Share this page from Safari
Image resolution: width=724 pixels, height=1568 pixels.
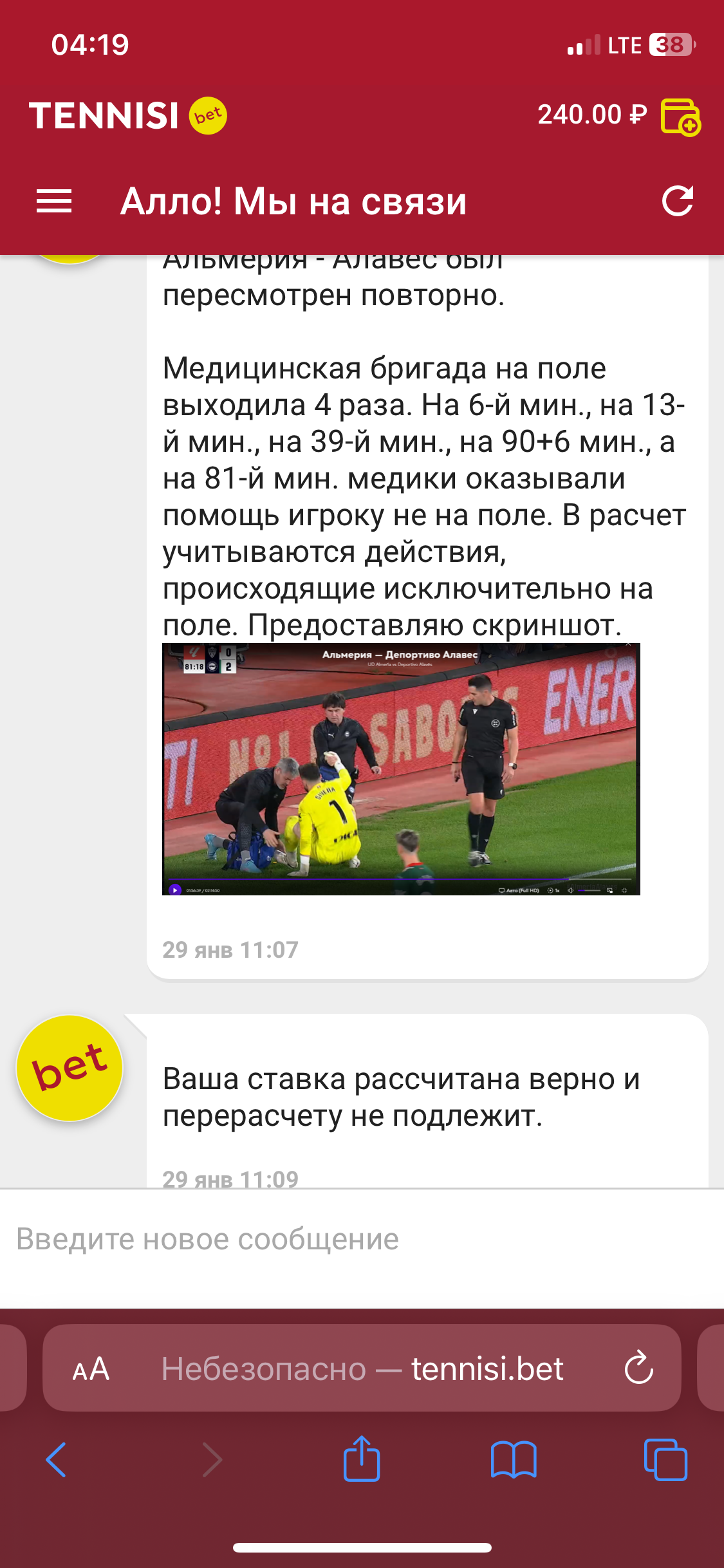point(362,1459)
